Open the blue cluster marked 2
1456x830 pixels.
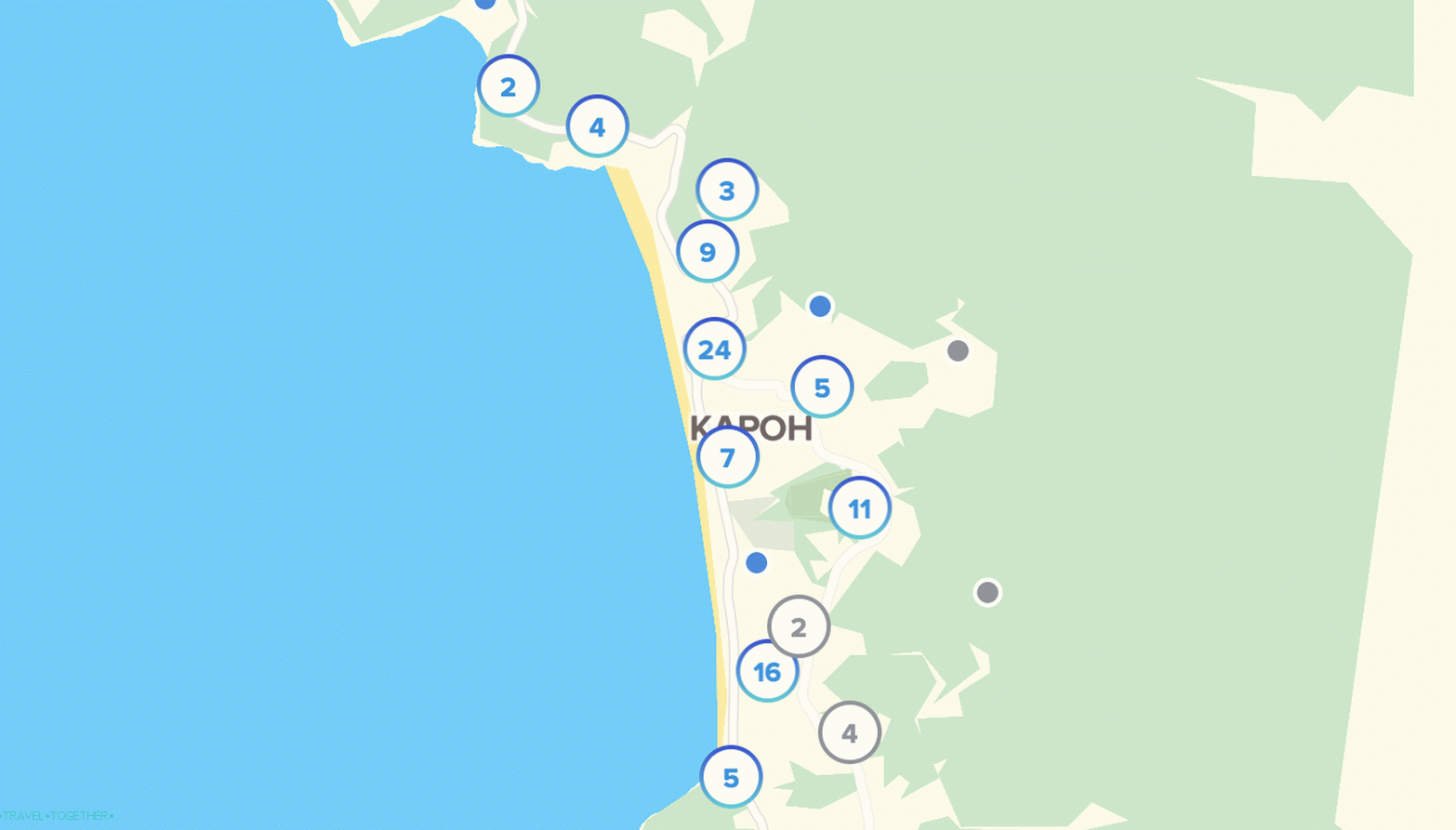[x=508, y=86]
